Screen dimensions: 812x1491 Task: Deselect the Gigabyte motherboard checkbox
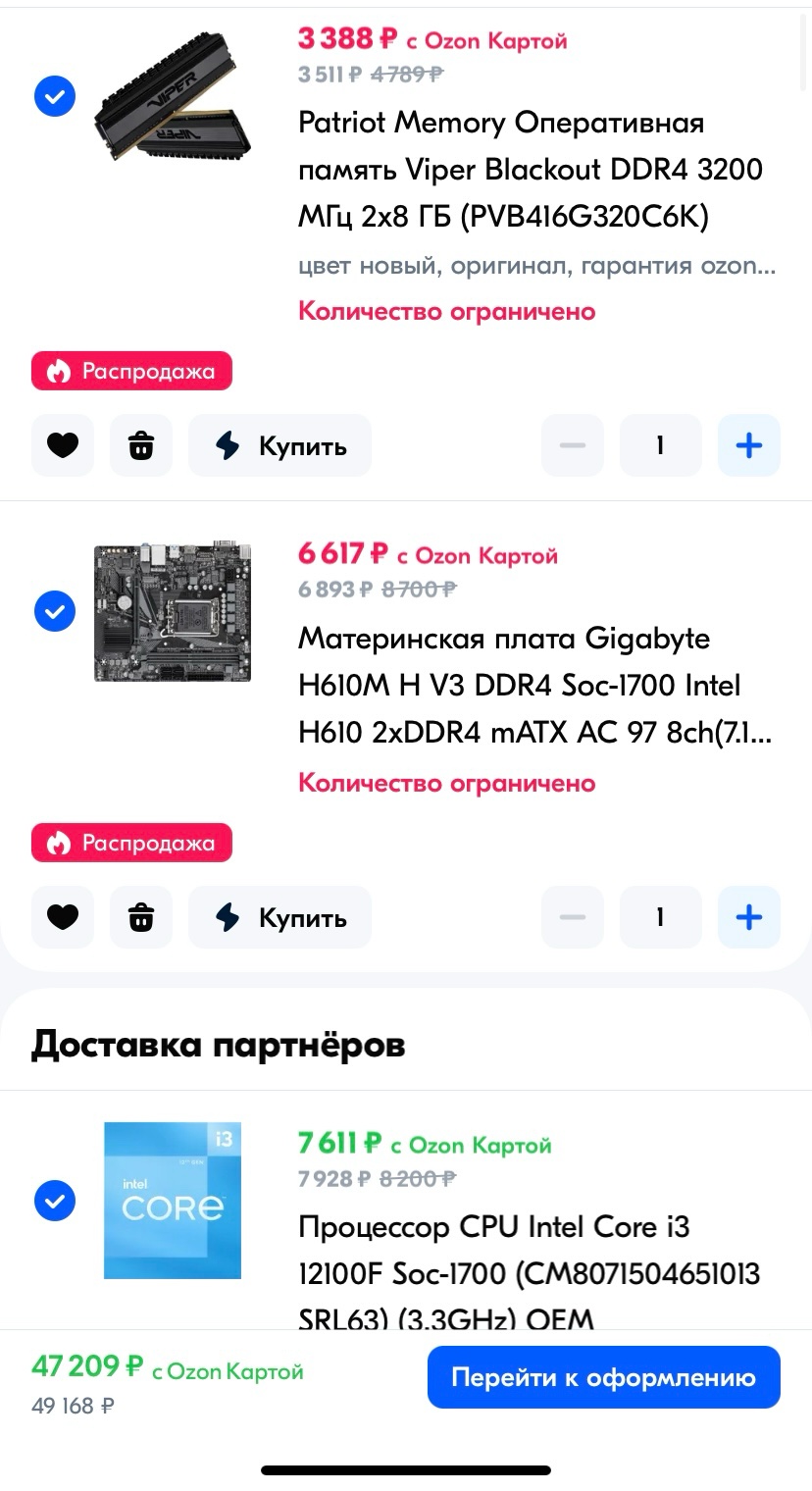55,611
